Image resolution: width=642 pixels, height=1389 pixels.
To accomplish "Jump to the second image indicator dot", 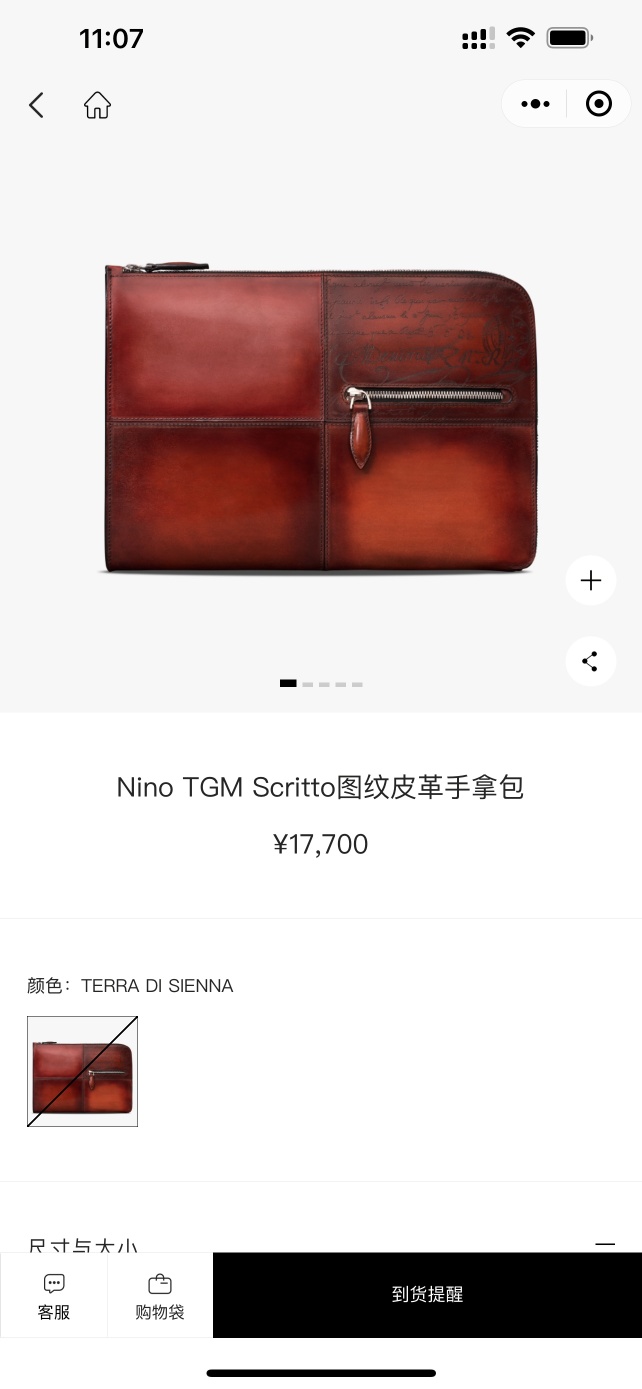I will coord(308,684).
